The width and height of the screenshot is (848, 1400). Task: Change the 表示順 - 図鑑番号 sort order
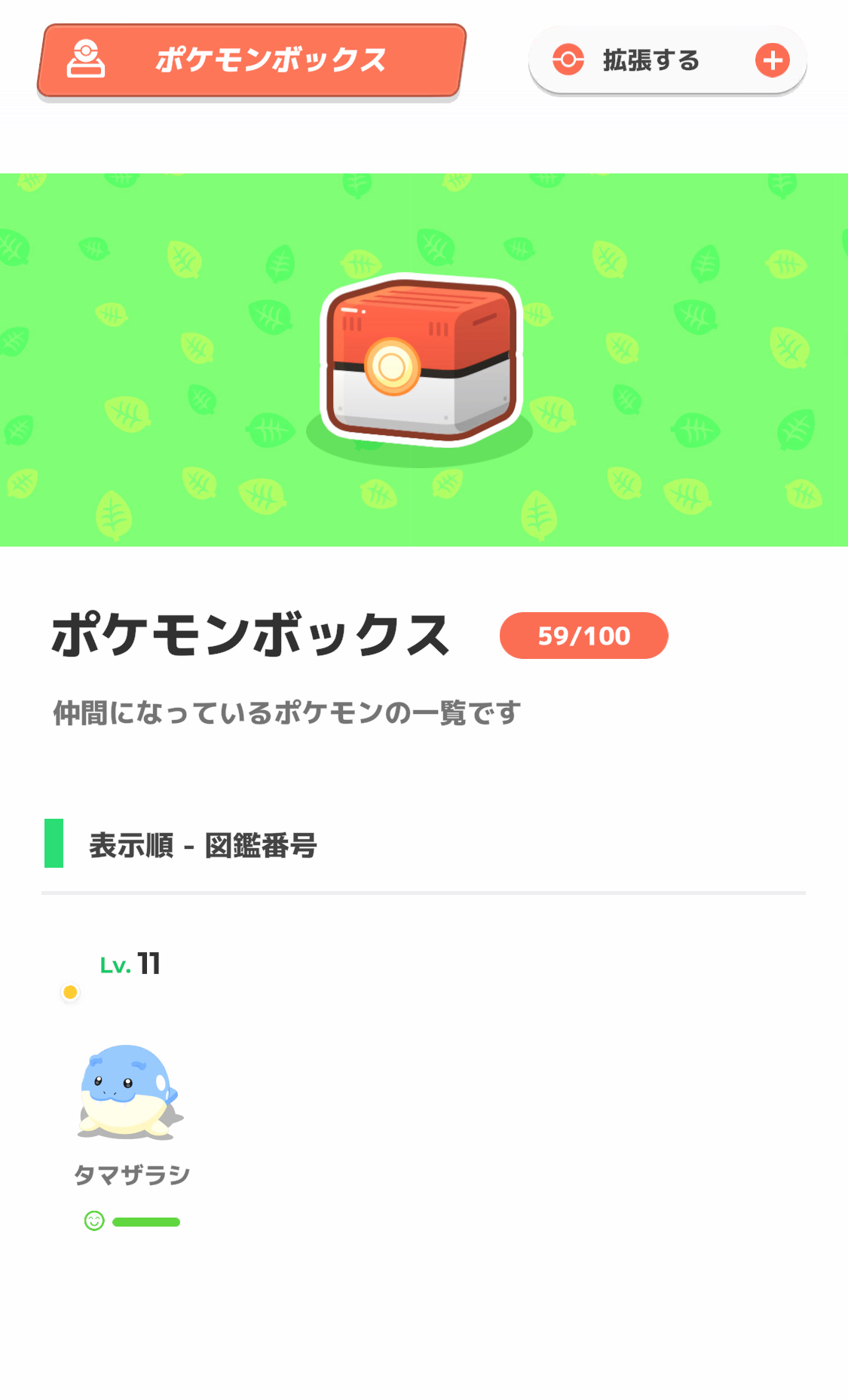pos(202,845)
